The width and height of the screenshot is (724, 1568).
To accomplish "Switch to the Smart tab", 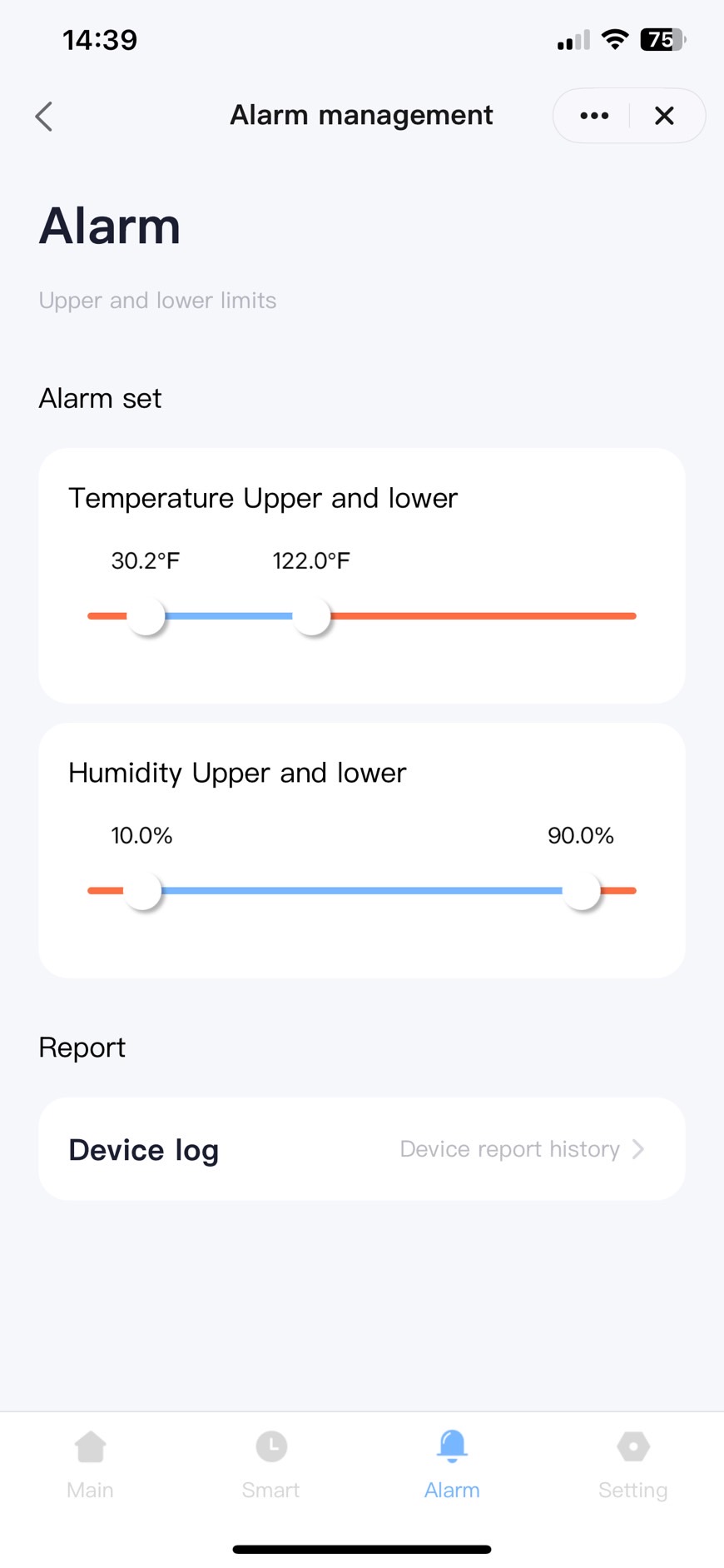I will pos(271,1465).
